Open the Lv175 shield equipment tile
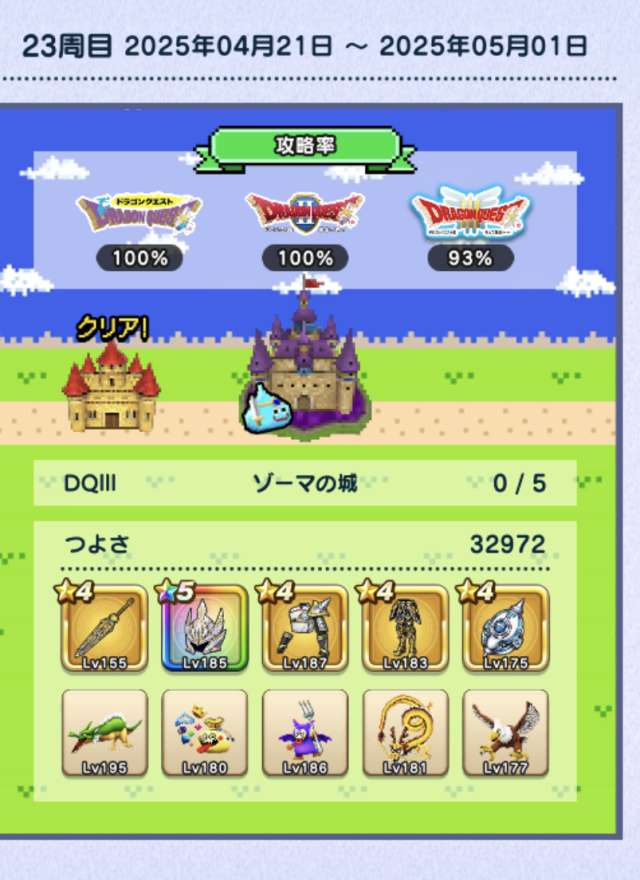Image resolution: width=640 pixels, height=880 pixels. [505, 628]
